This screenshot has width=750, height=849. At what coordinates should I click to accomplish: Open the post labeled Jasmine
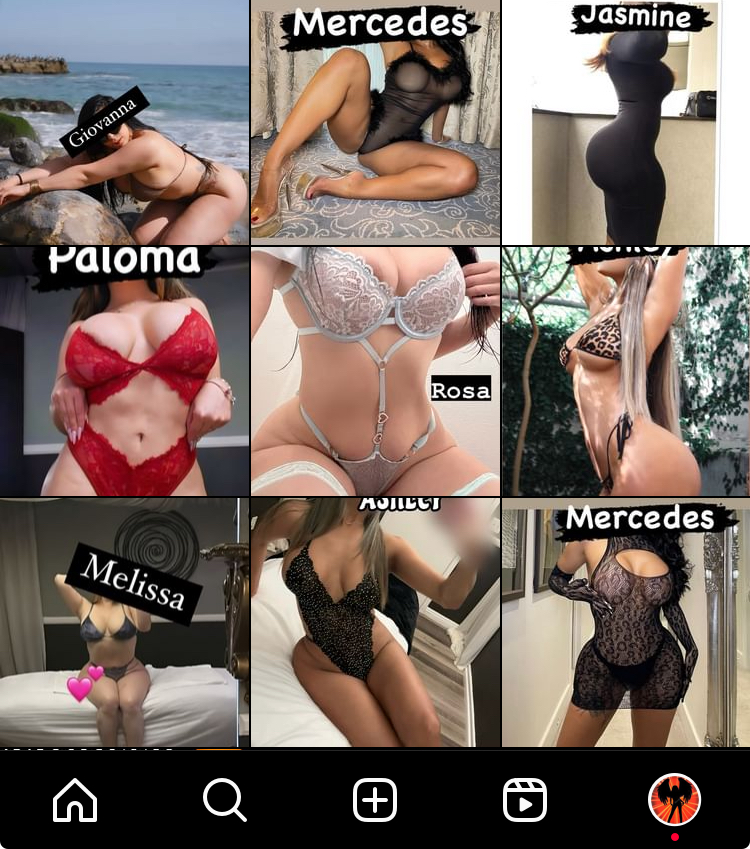point(625,122)
